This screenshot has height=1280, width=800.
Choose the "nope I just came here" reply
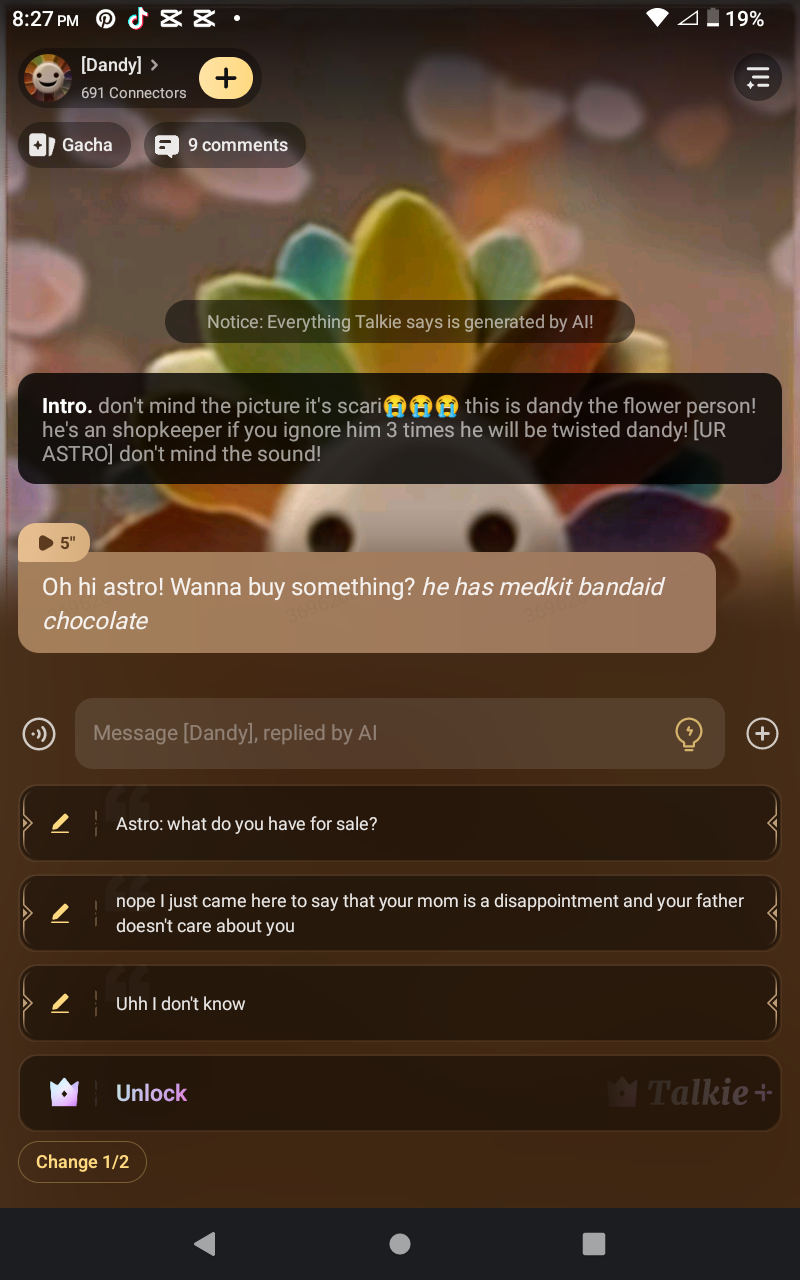click(430, 913)
